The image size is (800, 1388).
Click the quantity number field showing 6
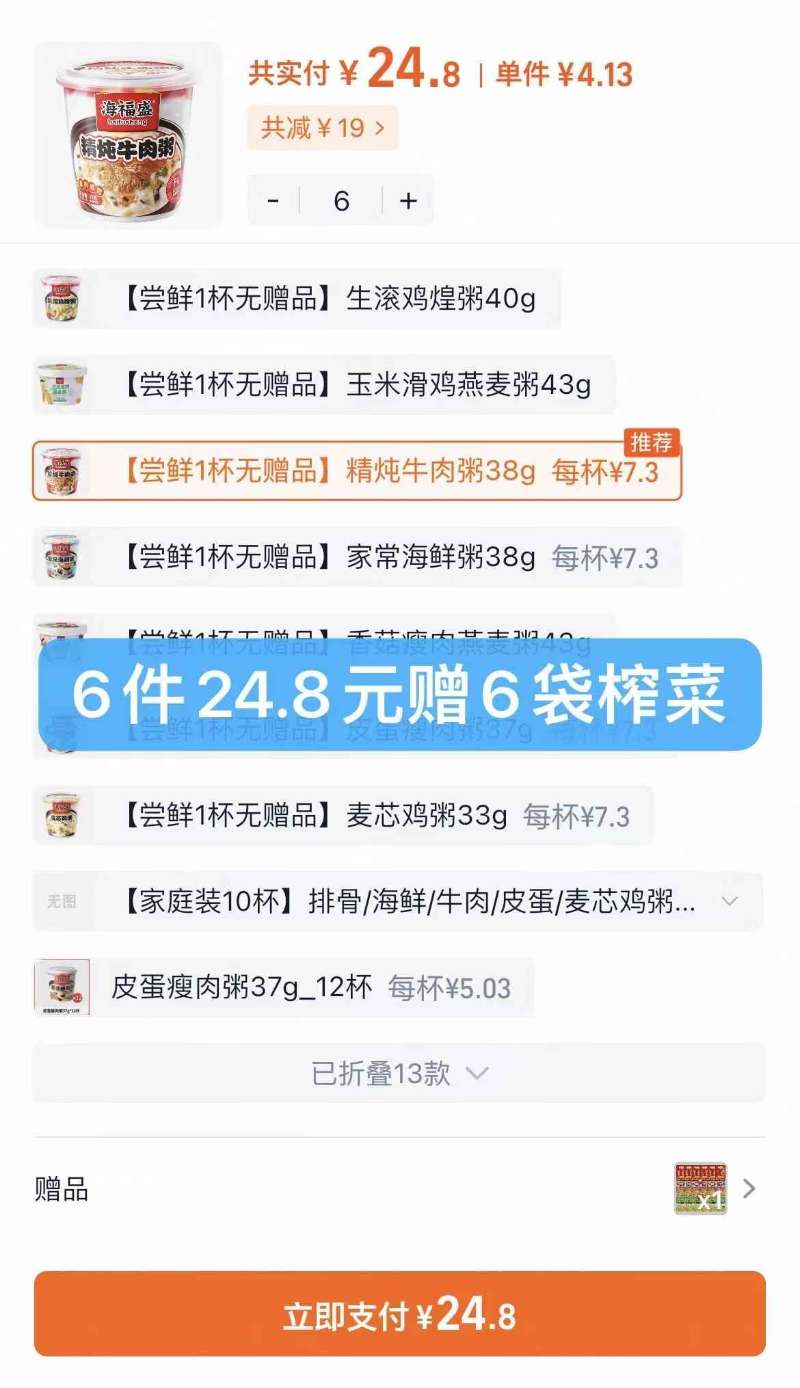[340, 200]
